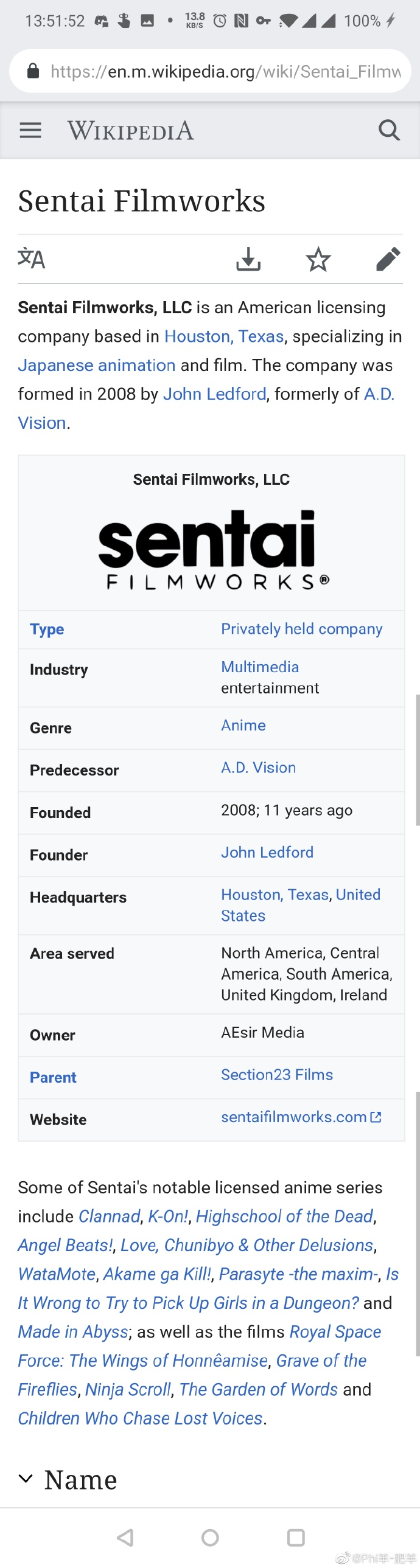Tap the system back button

pos(125,1538)
